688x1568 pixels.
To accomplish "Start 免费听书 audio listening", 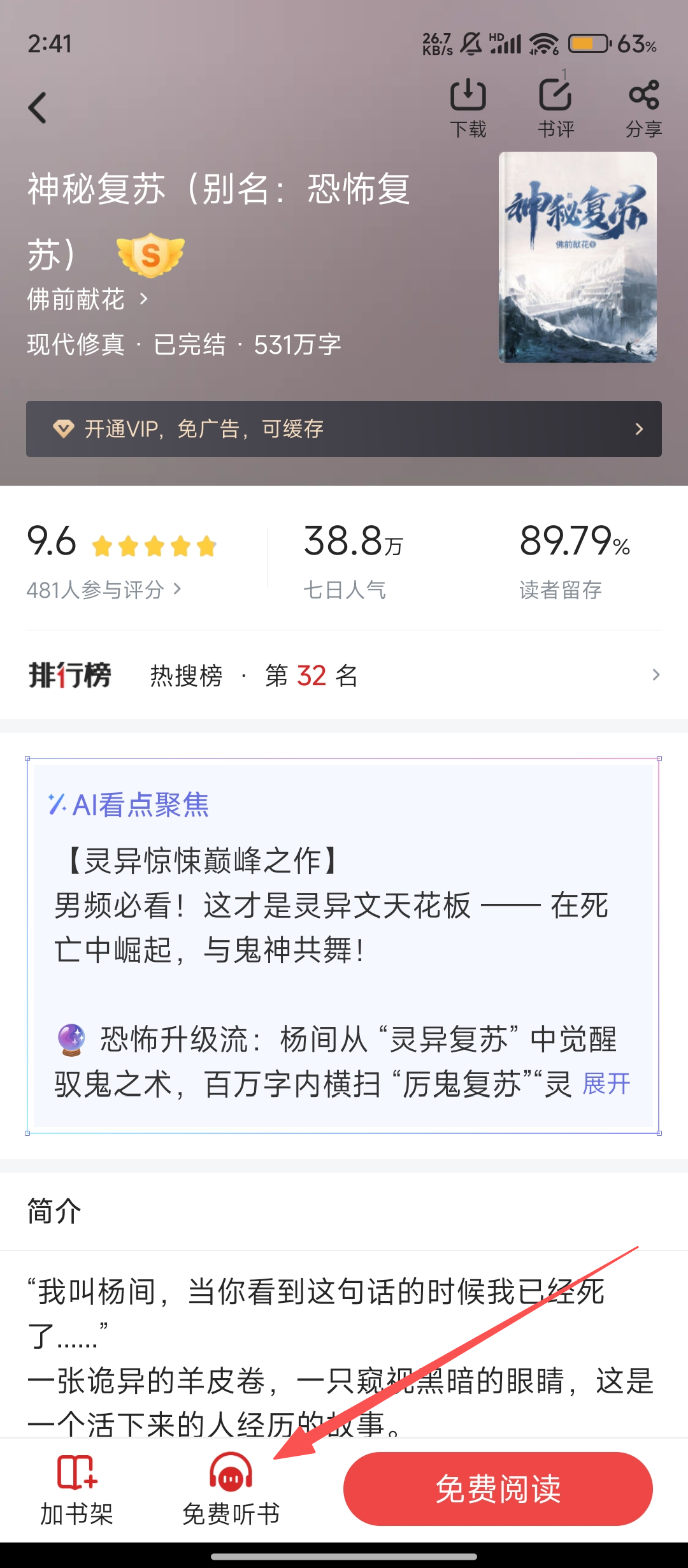I will click(x=231, y=1489).
